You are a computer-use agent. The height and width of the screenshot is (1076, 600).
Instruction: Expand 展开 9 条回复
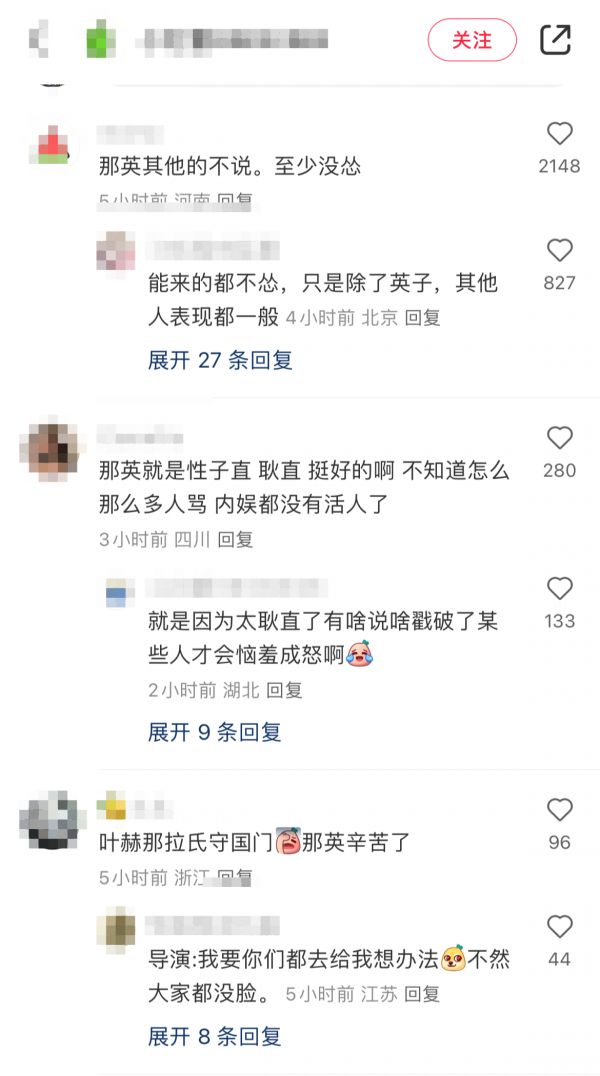[214, 732]
